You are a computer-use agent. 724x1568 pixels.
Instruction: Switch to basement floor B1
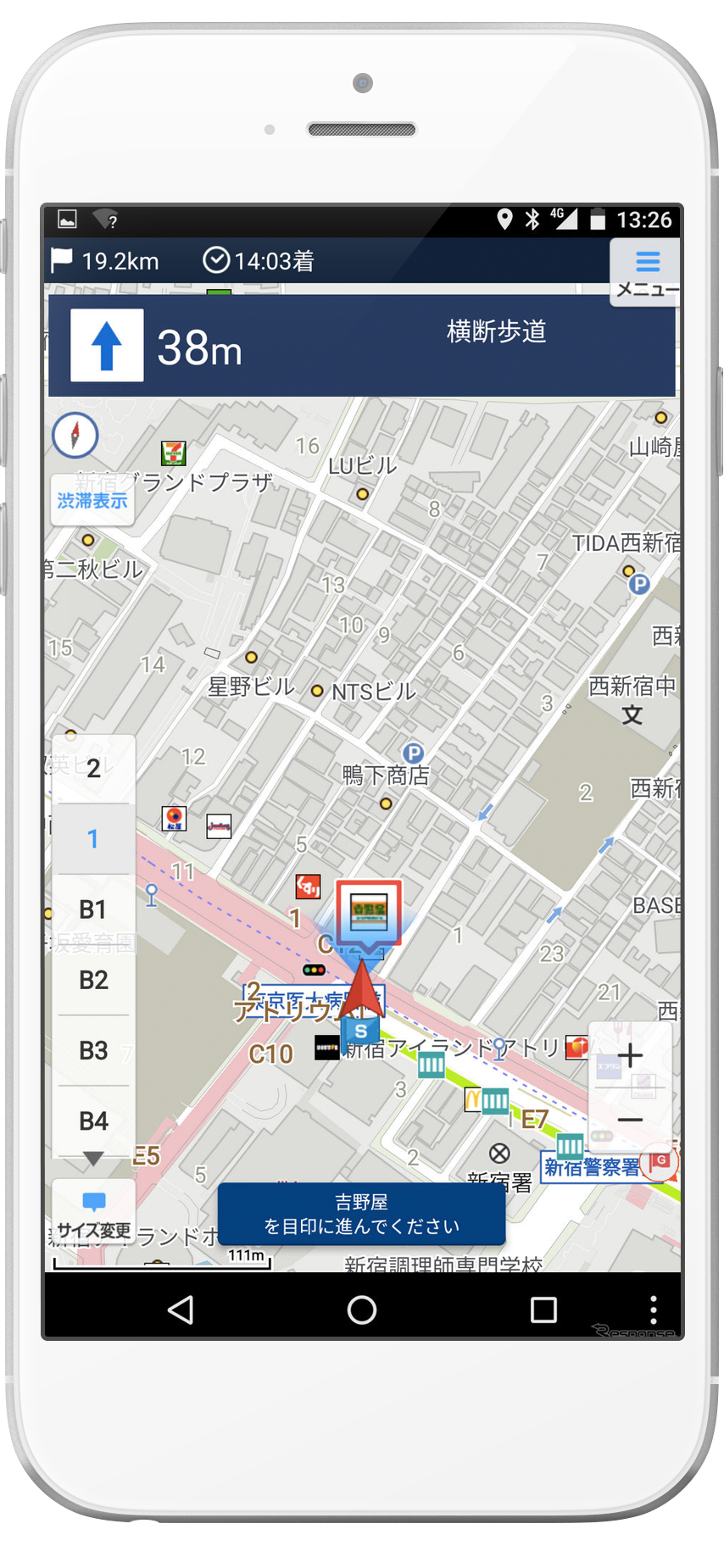pyautogui.click(x=93, y=909)
